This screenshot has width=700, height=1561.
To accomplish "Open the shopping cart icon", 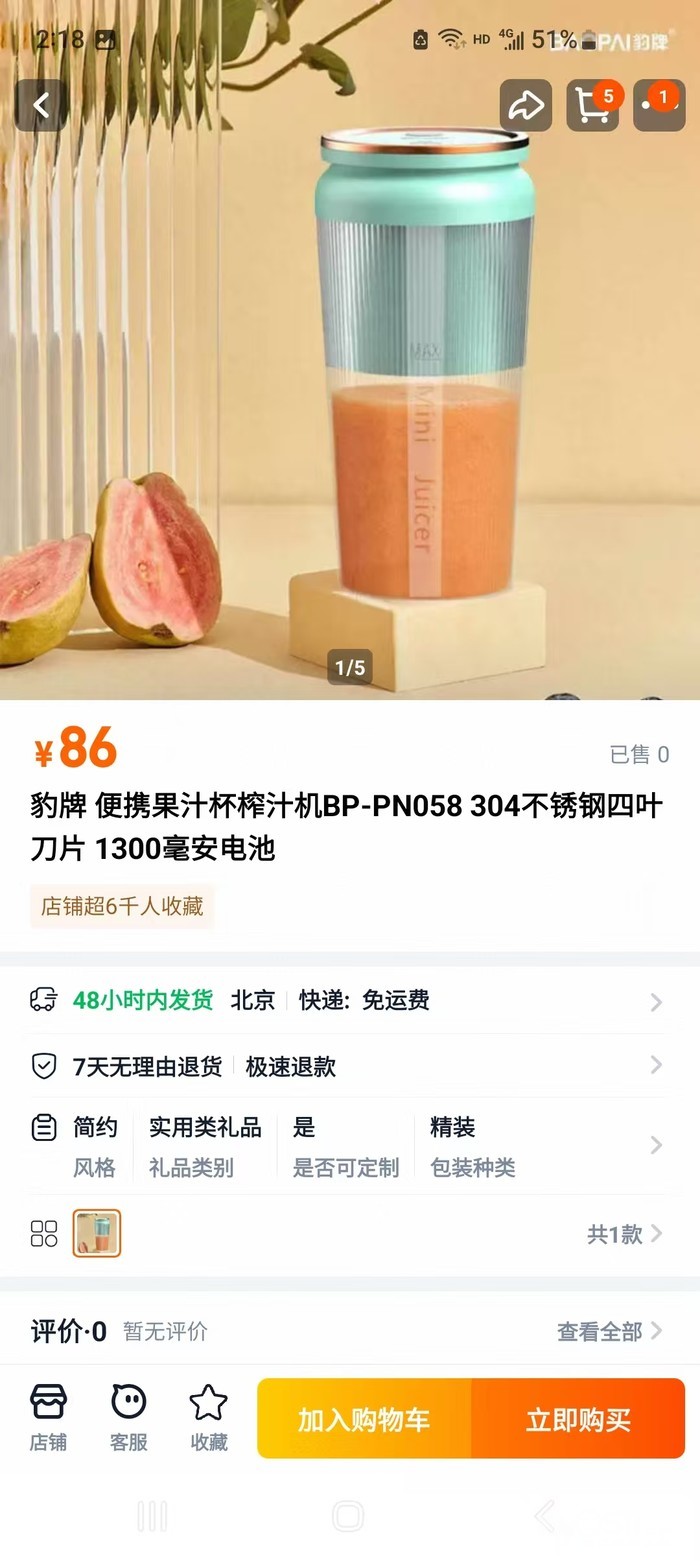I will click(x=592, y=106).
